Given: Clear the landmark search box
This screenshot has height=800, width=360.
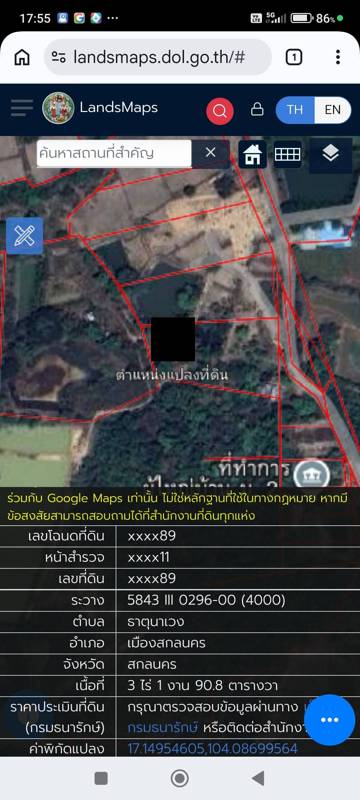Looking at the screenshot, I should (x=211, y=153).
